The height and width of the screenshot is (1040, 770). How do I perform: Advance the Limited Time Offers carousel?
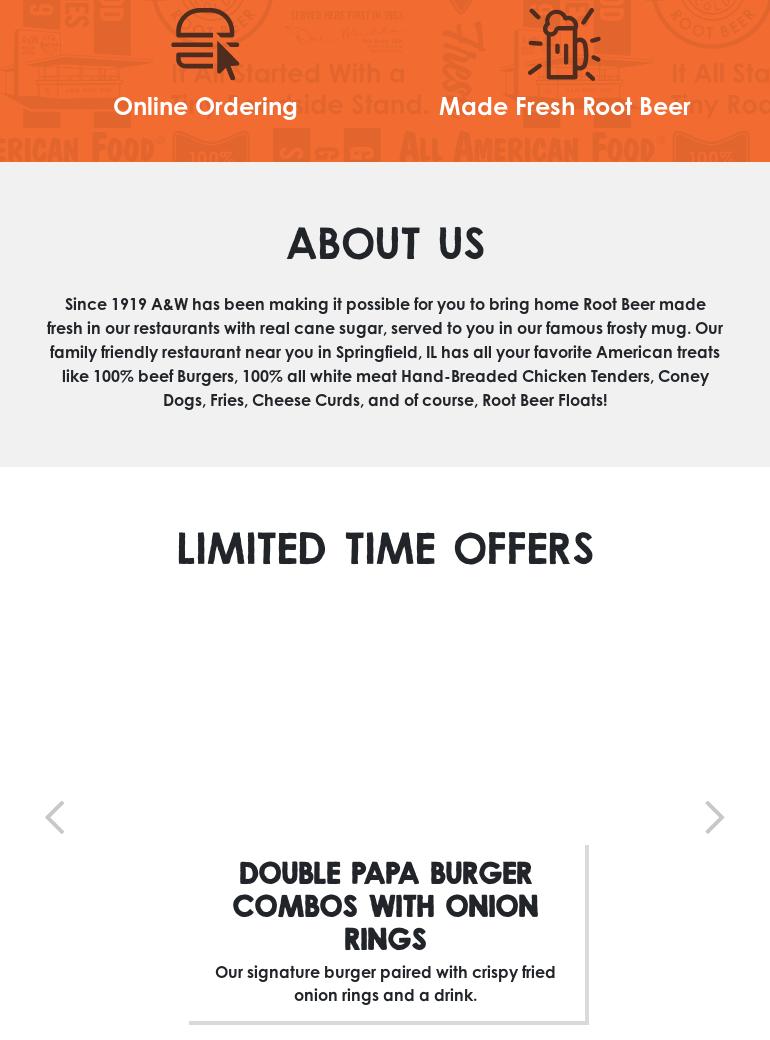tap(714, 817)
